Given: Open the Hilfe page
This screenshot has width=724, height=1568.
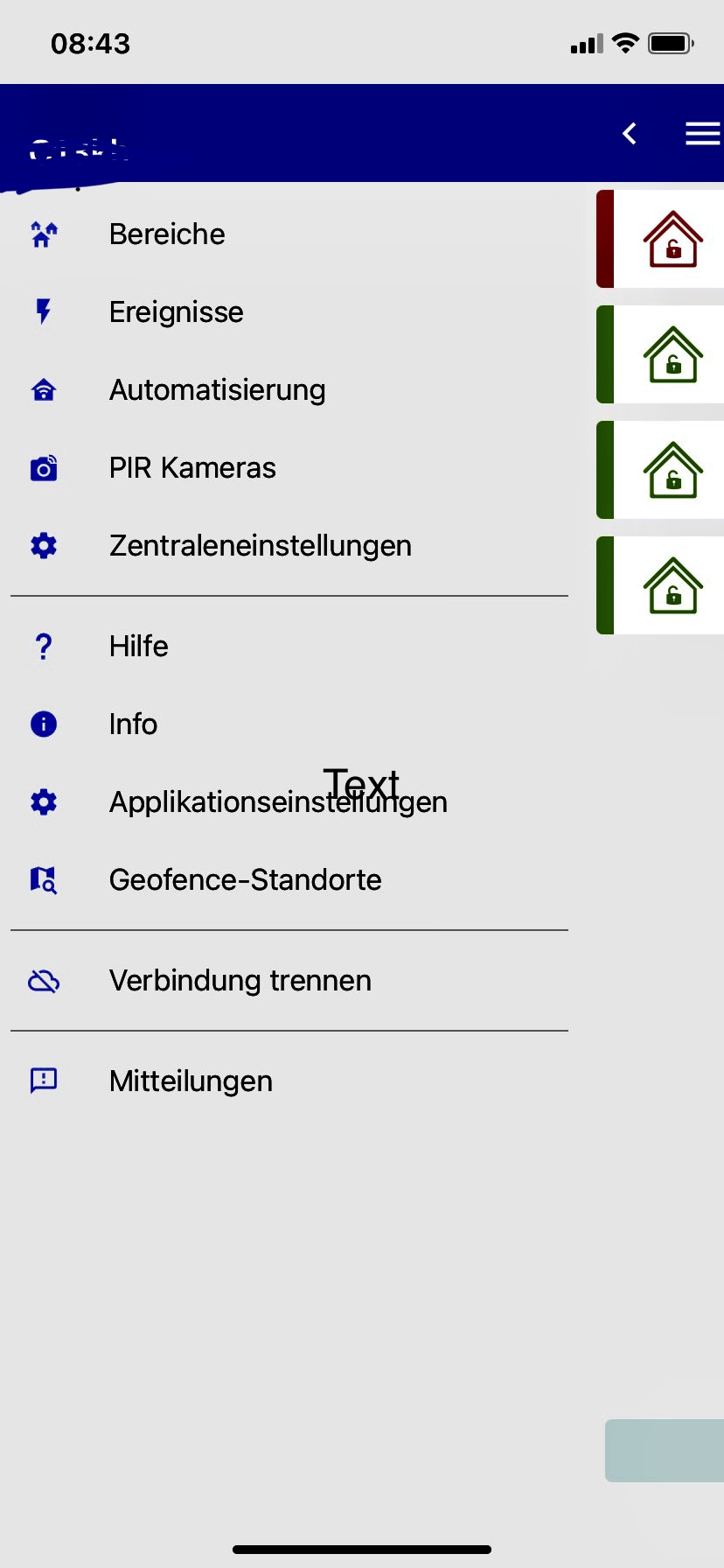Looking at the screenshot, I should 138,647.
